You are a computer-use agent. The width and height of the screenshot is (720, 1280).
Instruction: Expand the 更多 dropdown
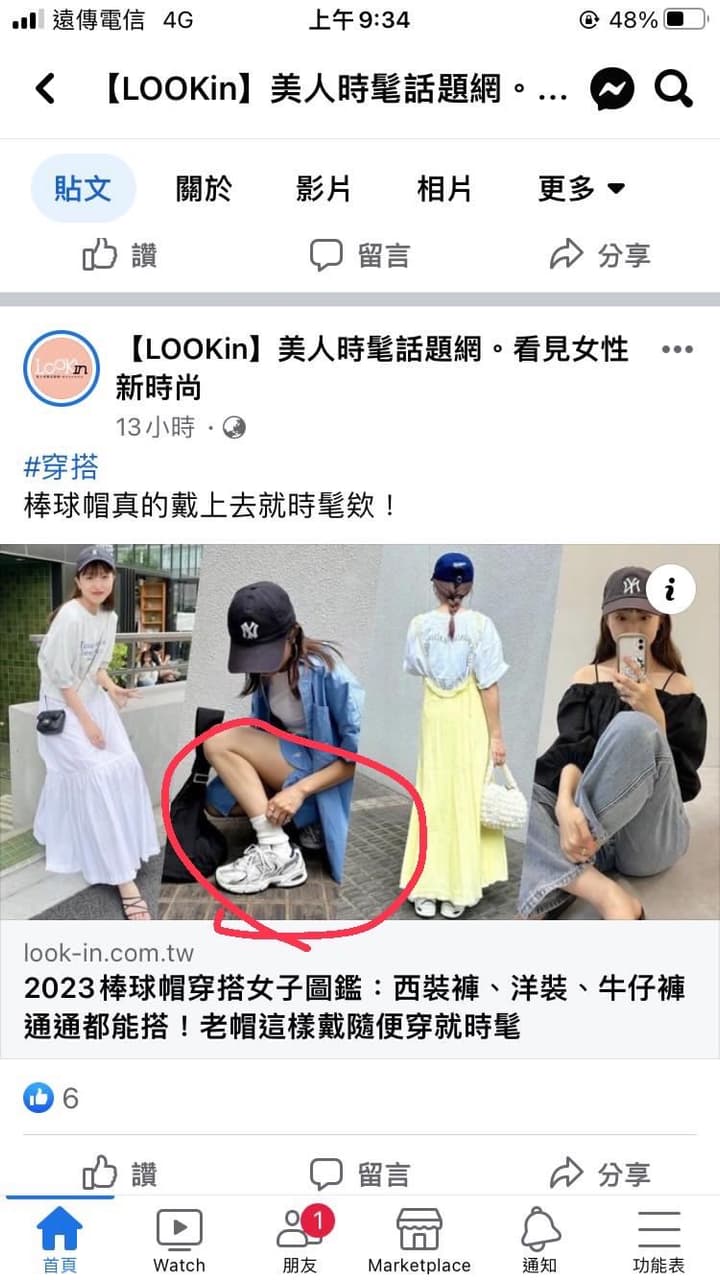pyautogui.click(x=581, y=188)
